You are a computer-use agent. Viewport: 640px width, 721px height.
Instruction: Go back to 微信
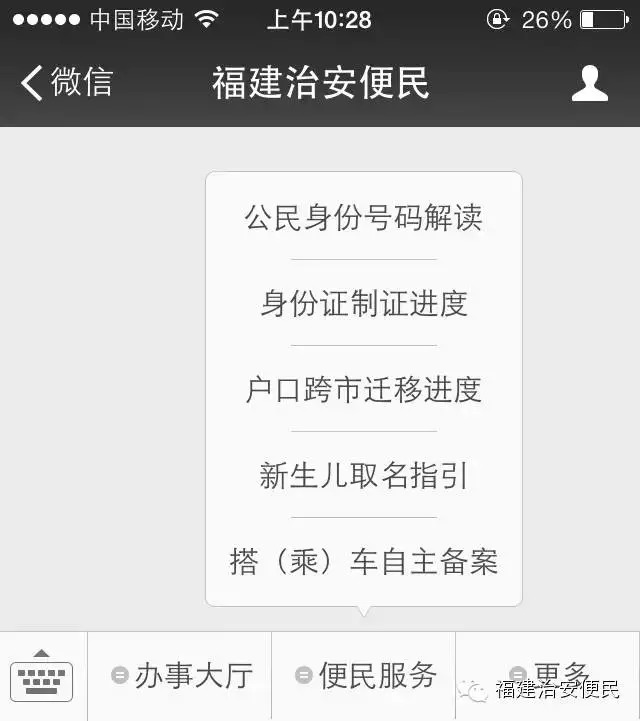tap(68, 83)
